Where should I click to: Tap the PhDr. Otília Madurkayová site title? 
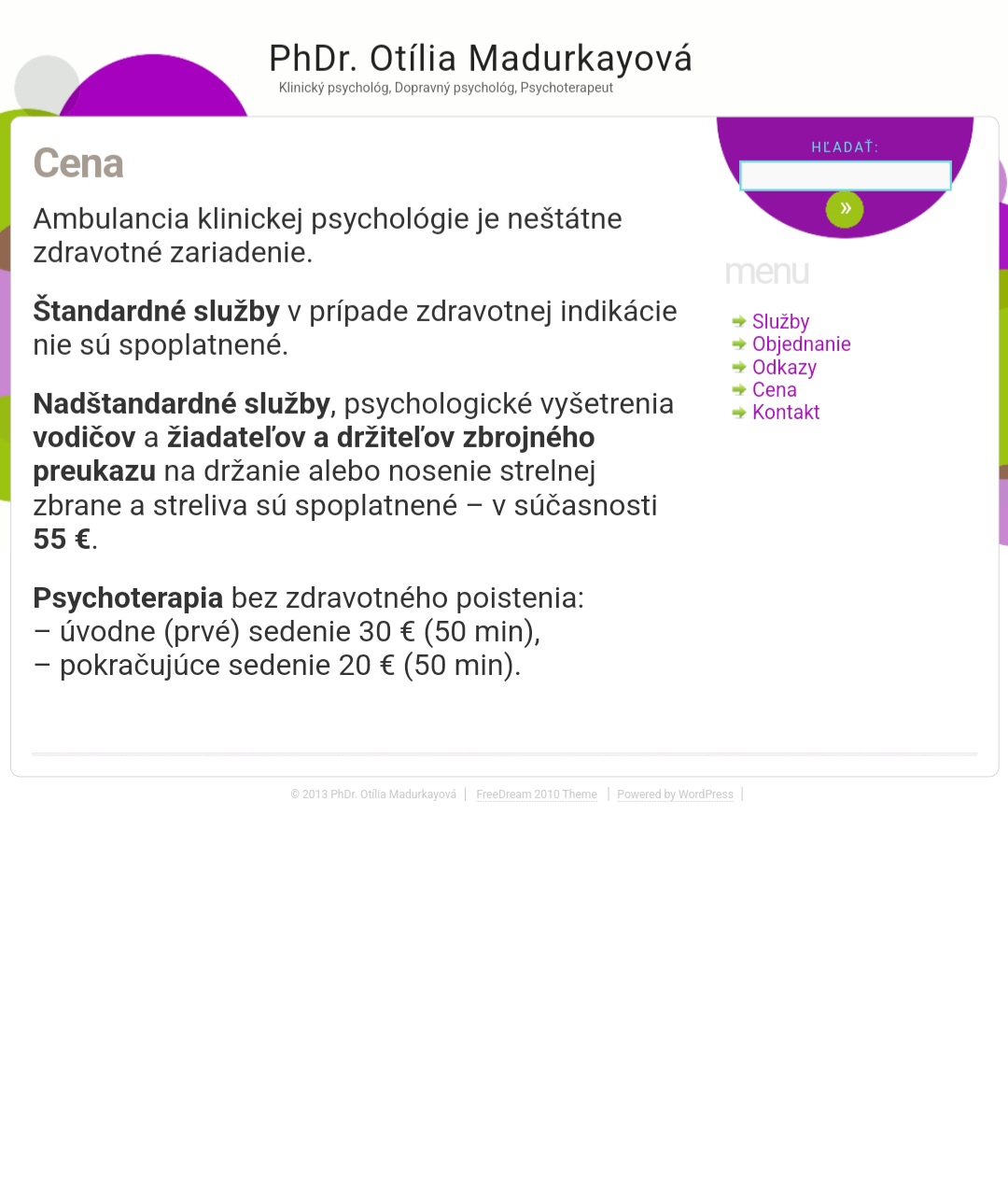[481, 58]
